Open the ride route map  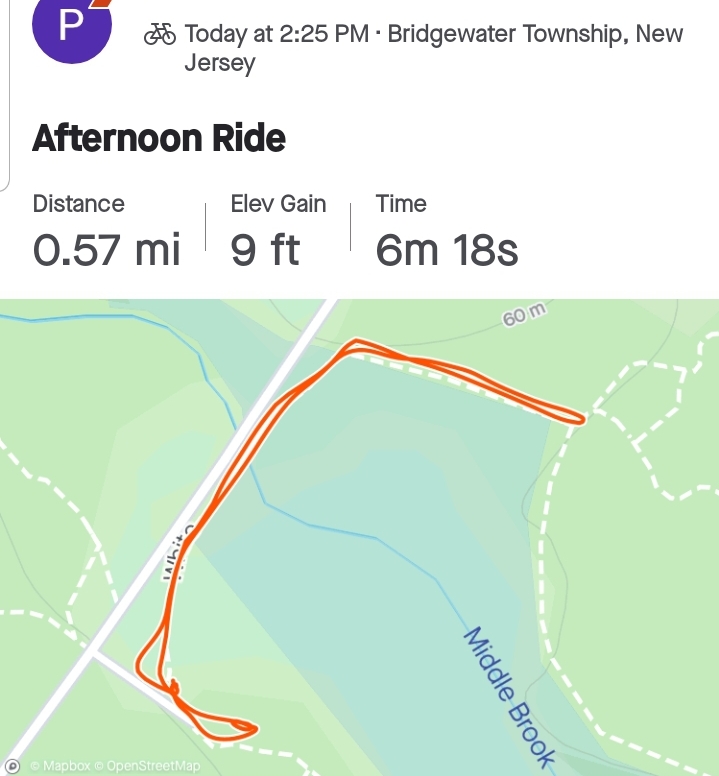click(x=360, y=530)
